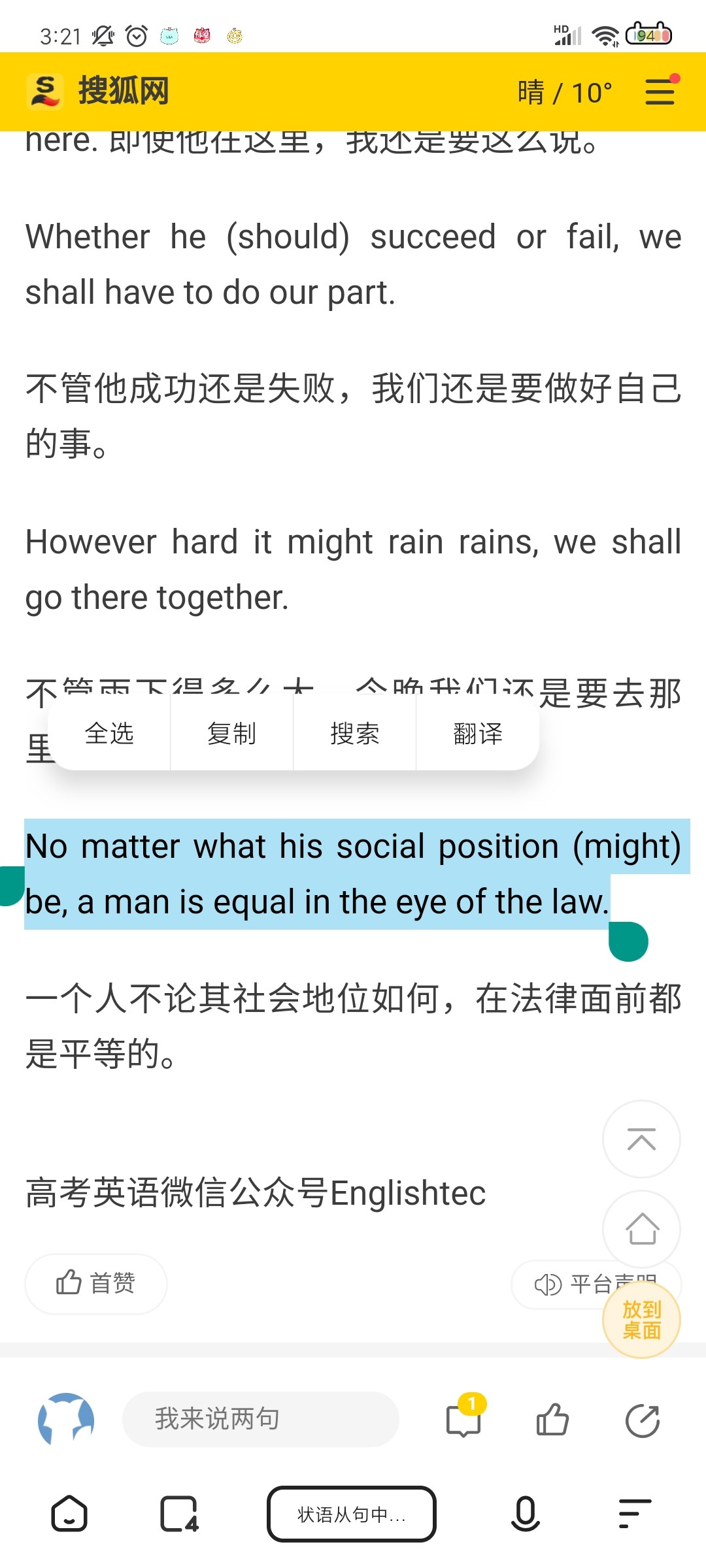
Task: Share the article with arrow icon
Action: click(x=642, y=1420)
